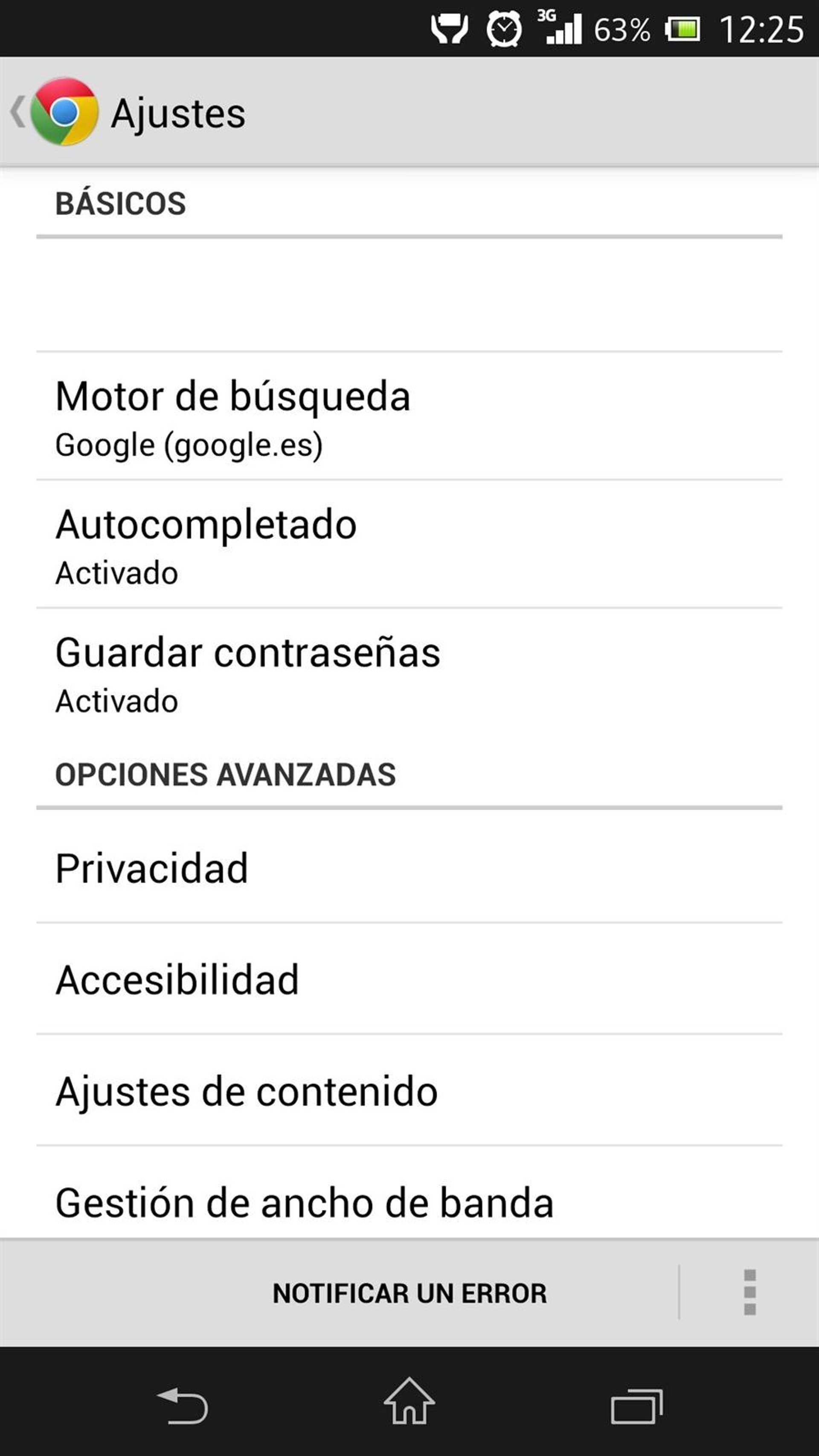Viewport: 819px width, 1456px height.
Task: Go back via the Chrome icon
Action: tap(63, 112)
